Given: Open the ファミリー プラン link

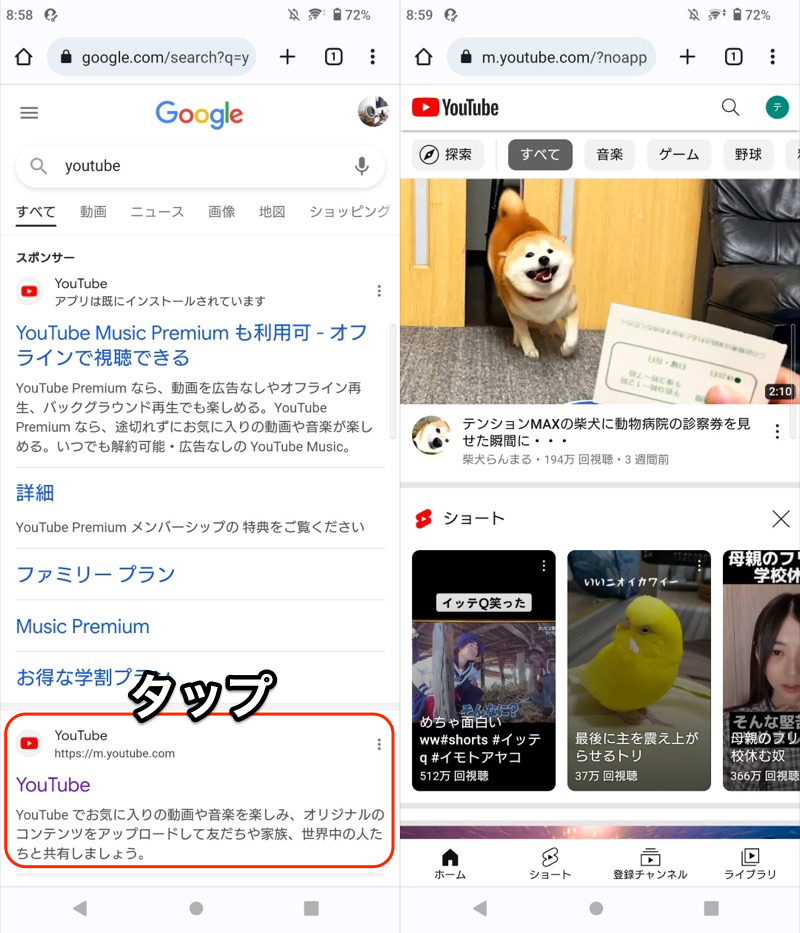Looking at the screenshot, I should click(96, 574).
